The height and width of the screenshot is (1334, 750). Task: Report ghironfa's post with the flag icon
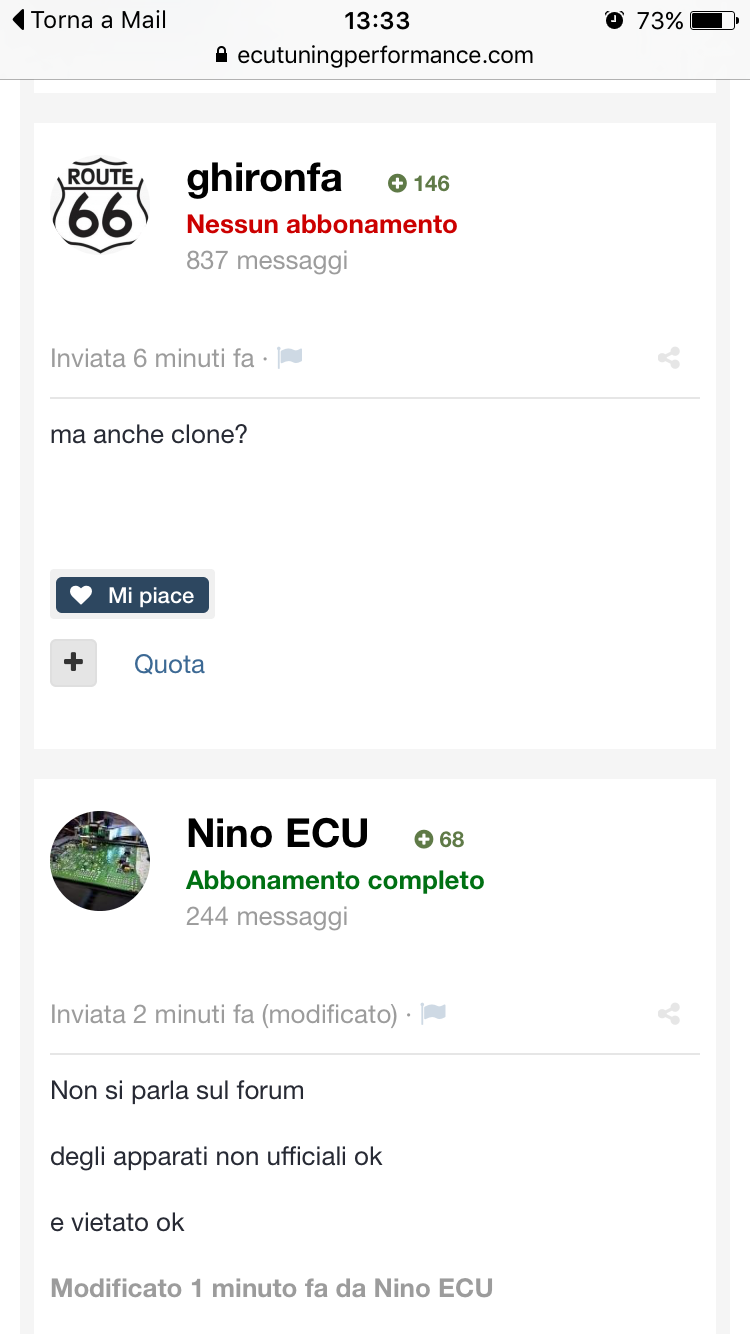(x=291, y=358)
